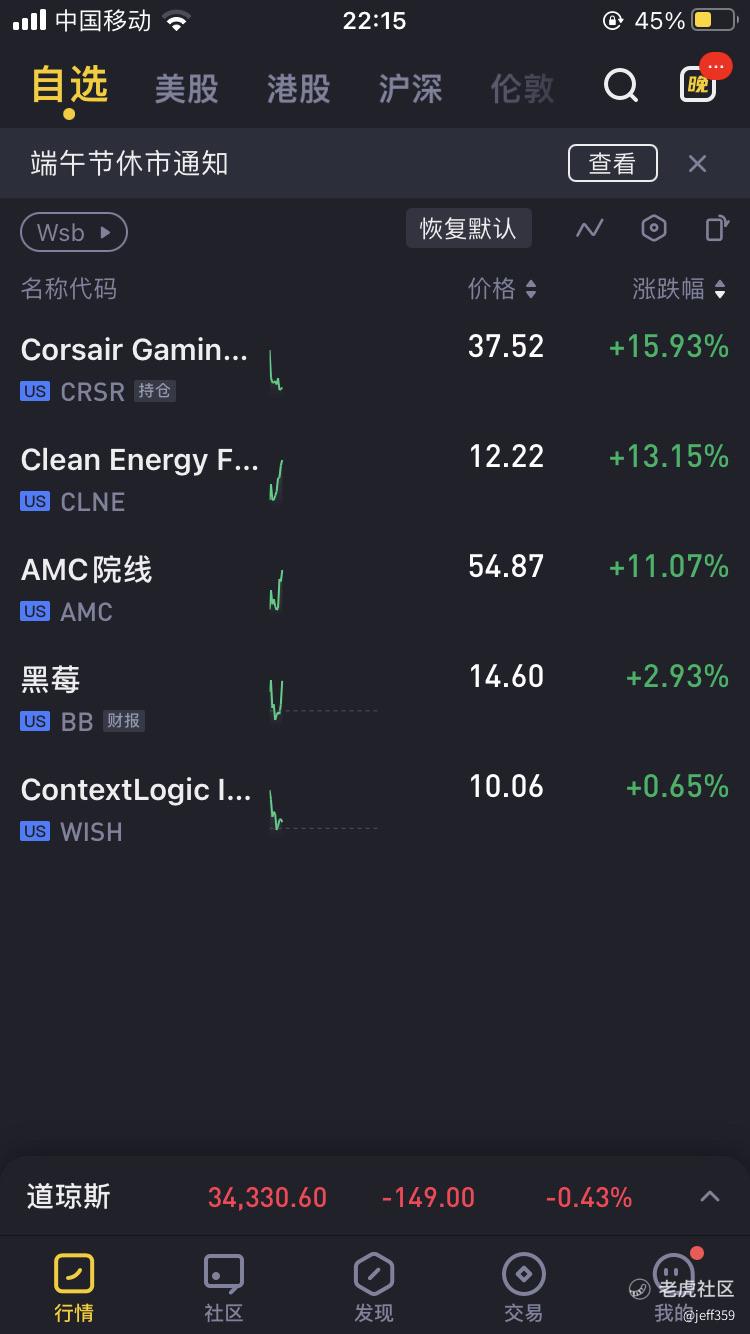This screenshot has width=750, height=1334.
Task: Toggle the trend line chart icon
Action: (x=589, y=229)
